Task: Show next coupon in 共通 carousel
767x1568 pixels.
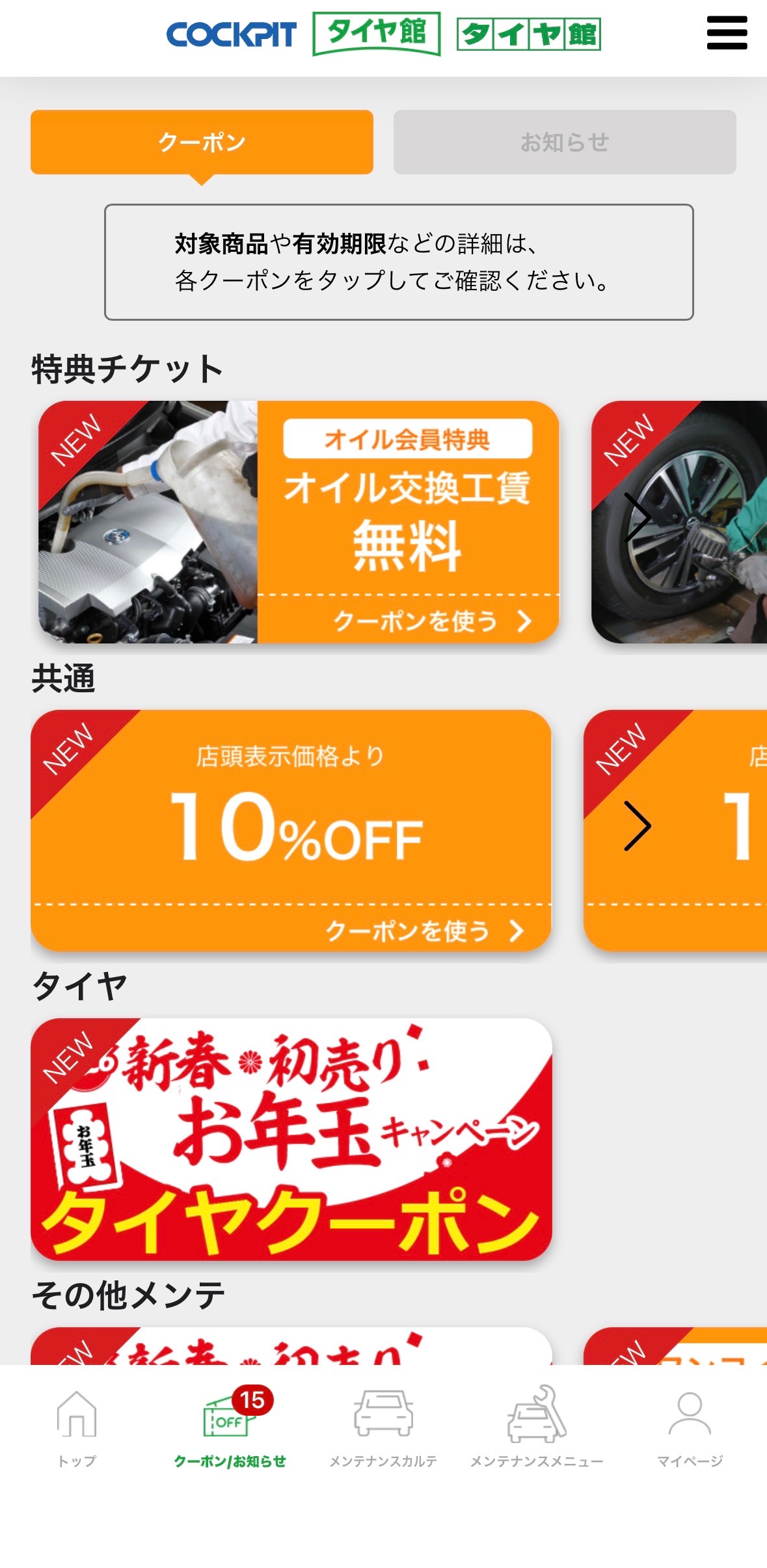Action: coord(637,826)
